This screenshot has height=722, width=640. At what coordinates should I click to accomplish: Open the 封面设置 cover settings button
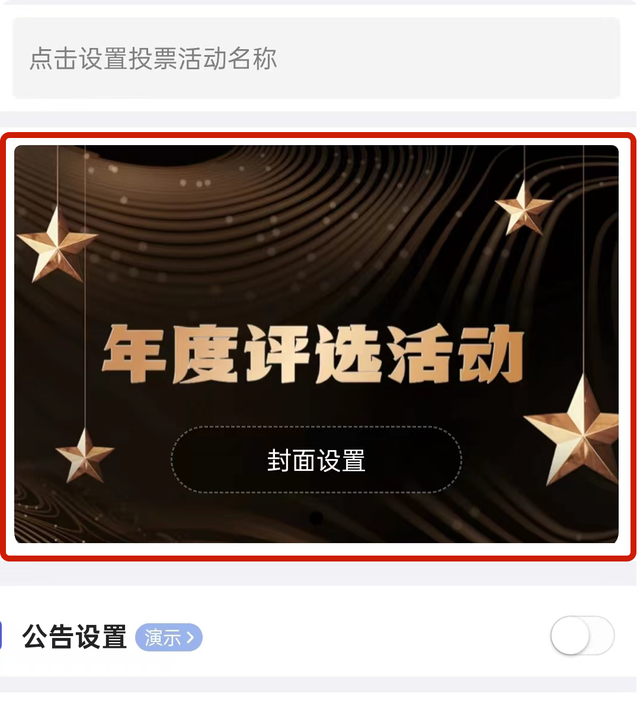click(x=316, y=460)
